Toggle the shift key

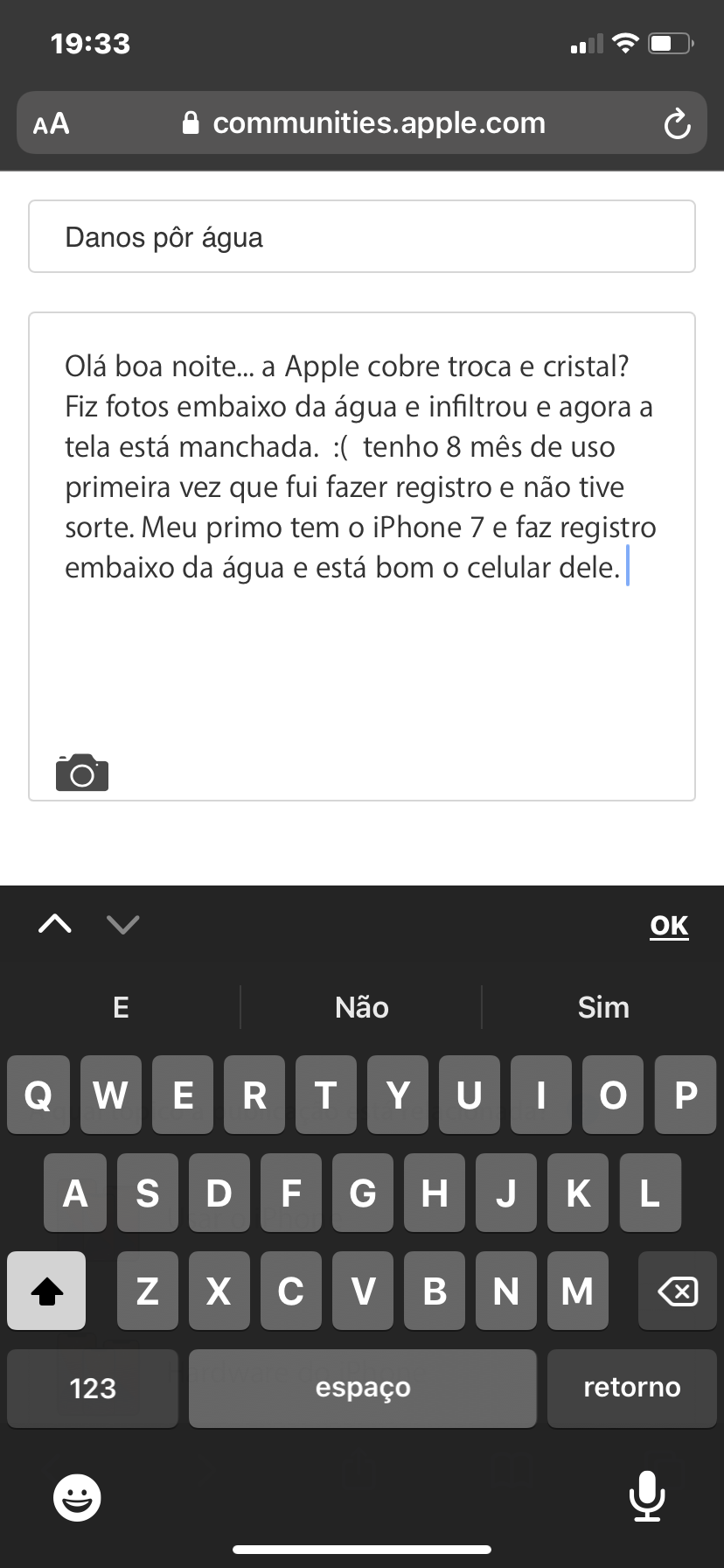click(46, 1291)
